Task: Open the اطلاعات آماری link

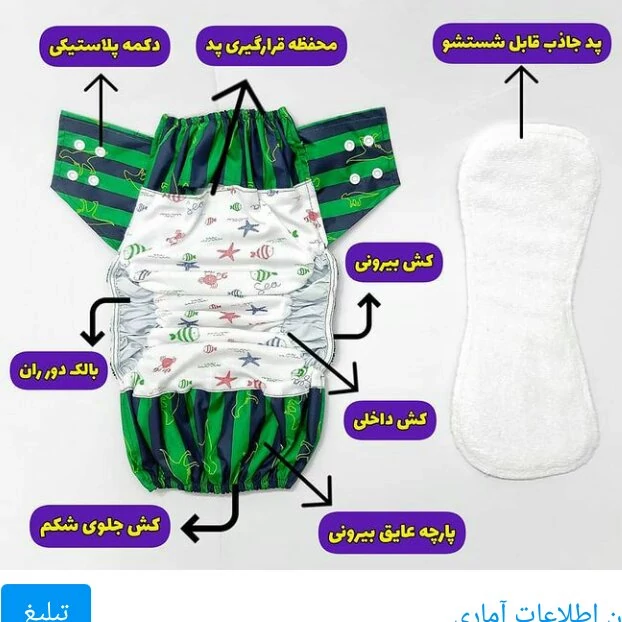Action: 537,611
